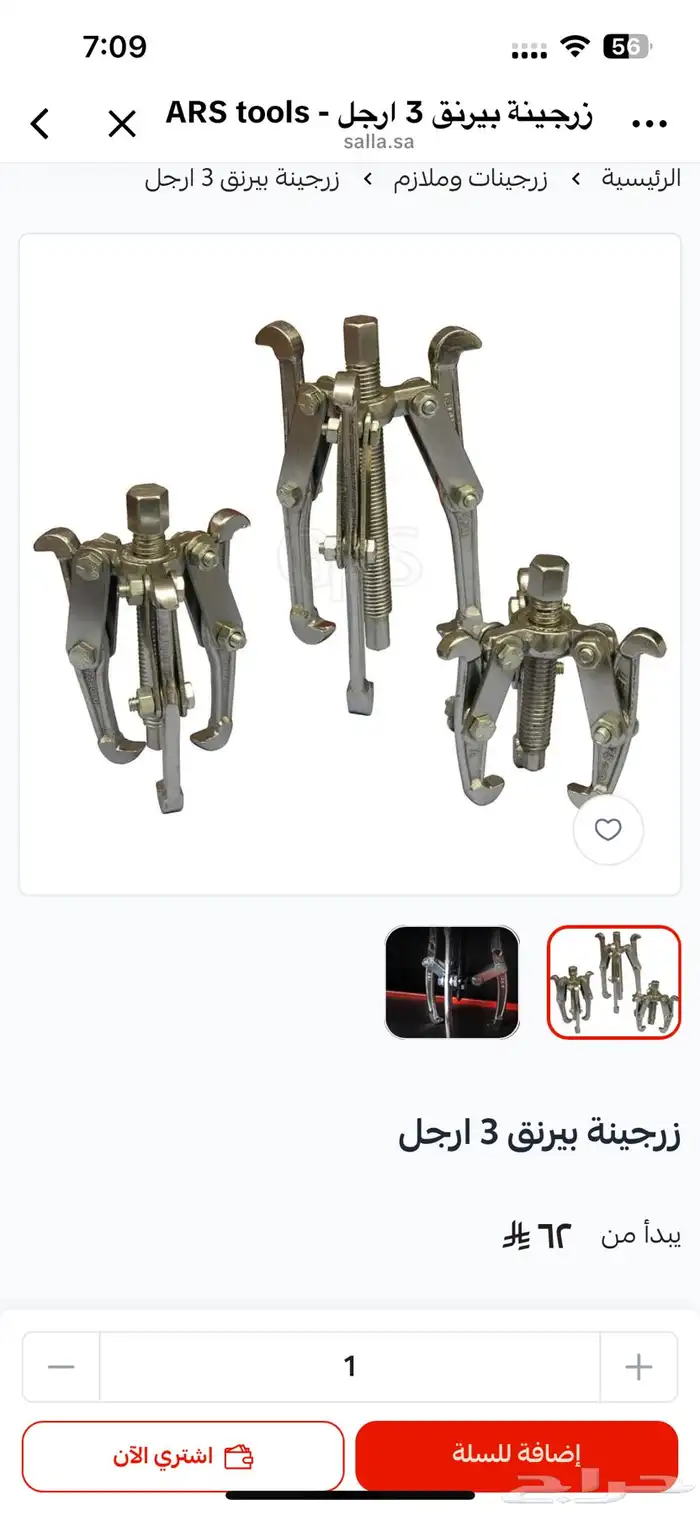Open the main product image
This screenshot has width=700, height=1514.
click(x=349, y=564)
